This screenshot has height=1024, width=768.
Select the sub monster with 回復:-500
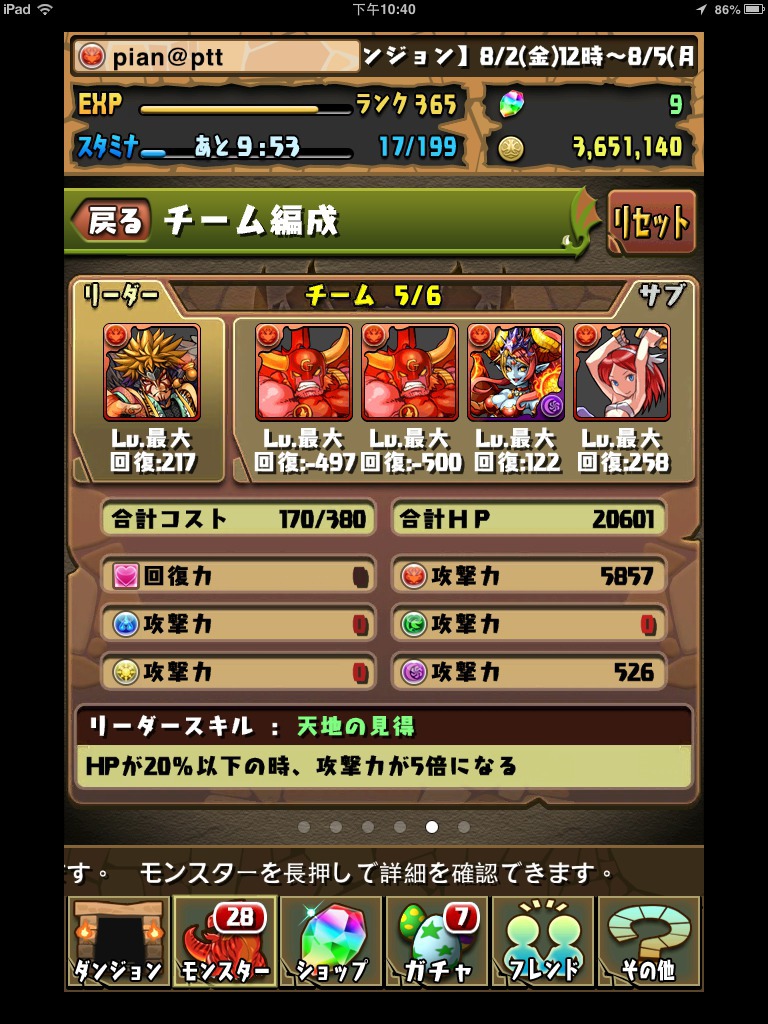(410, 372)
